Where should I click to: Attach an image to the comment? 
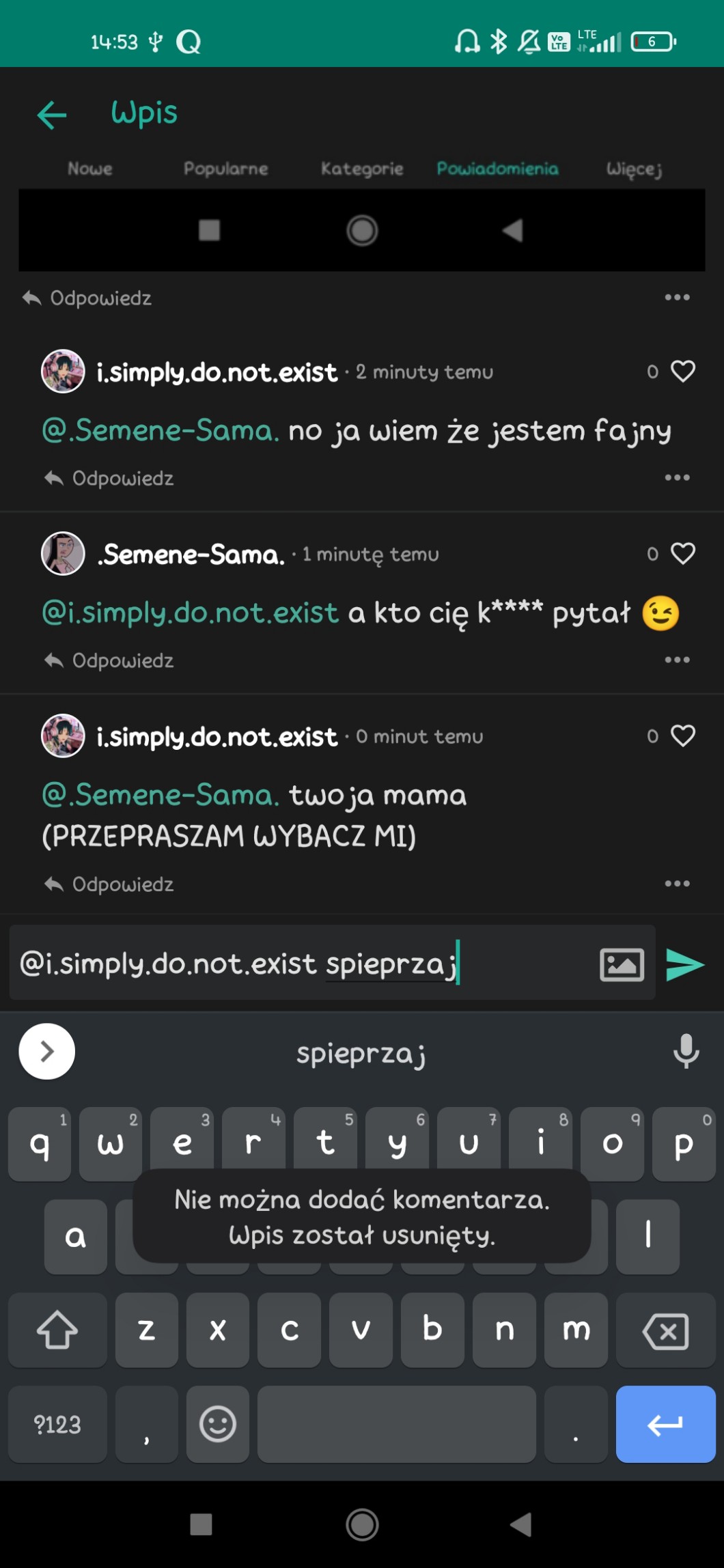(622, 964)
